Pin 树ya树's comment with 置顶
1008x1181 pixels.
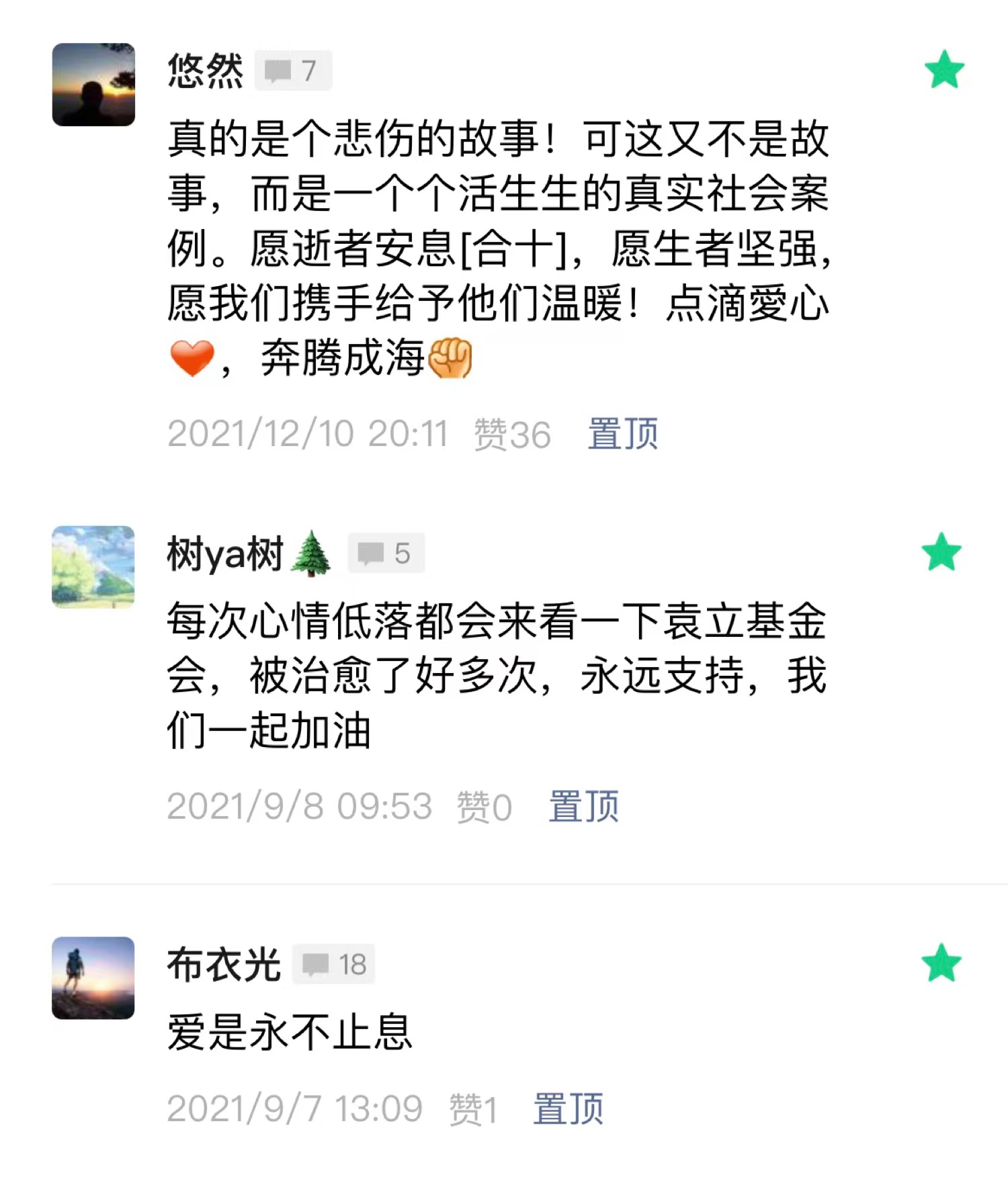583,806
